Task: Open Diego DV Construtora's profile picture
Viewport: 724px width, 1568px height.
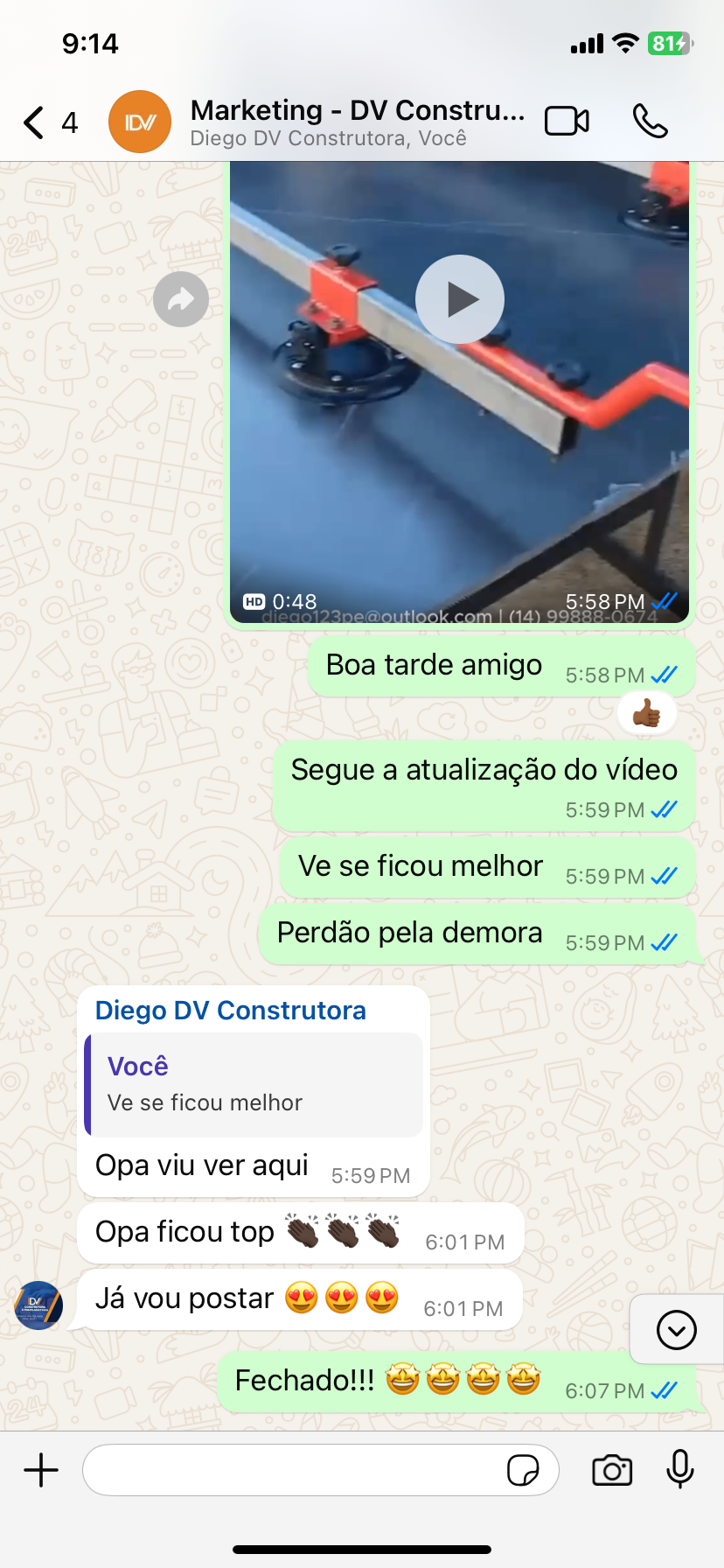Action: (x=38, y=1305)
